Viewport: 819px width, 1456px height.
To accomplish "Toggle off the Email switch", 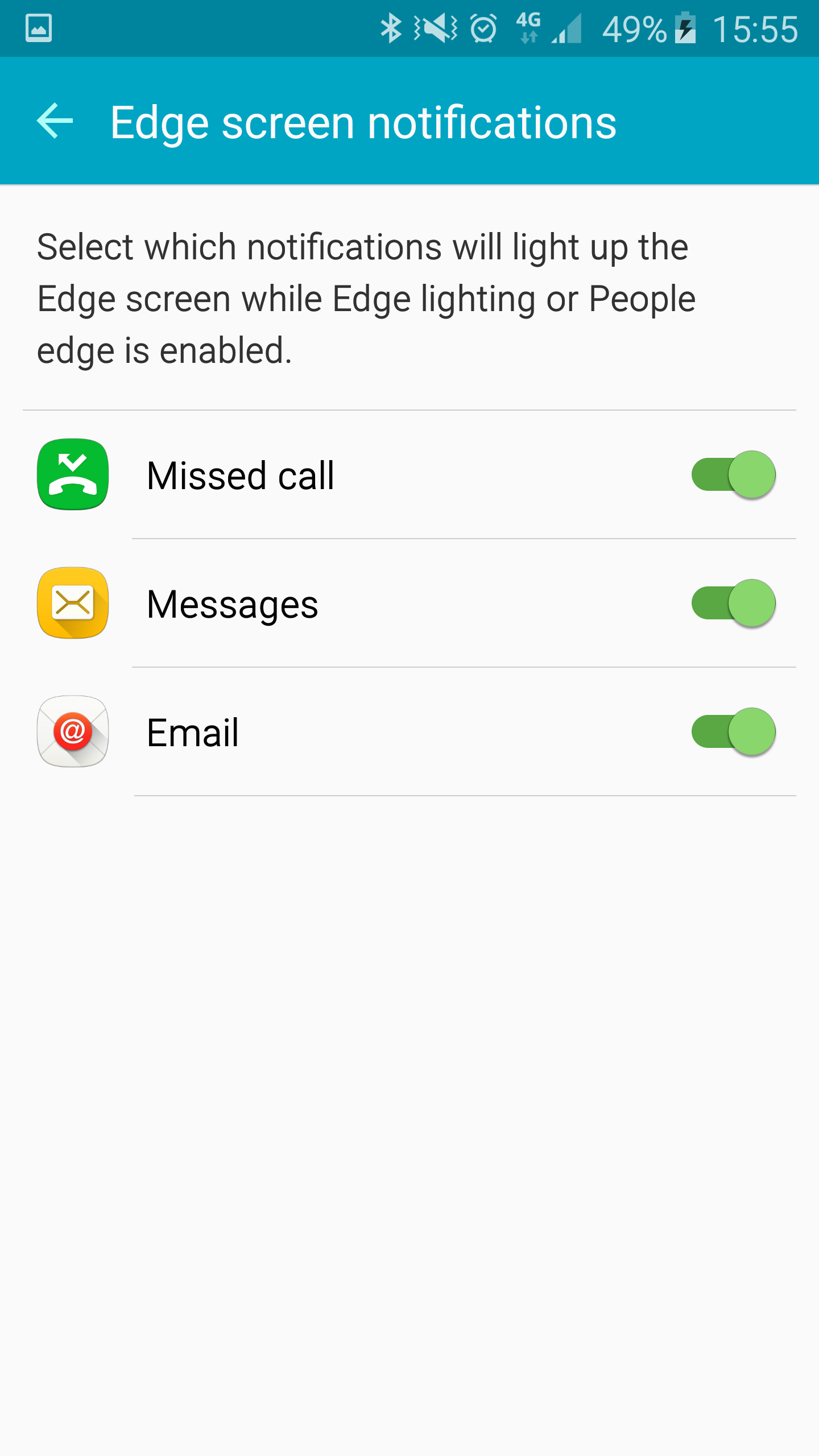I will [x=733, y=732].
